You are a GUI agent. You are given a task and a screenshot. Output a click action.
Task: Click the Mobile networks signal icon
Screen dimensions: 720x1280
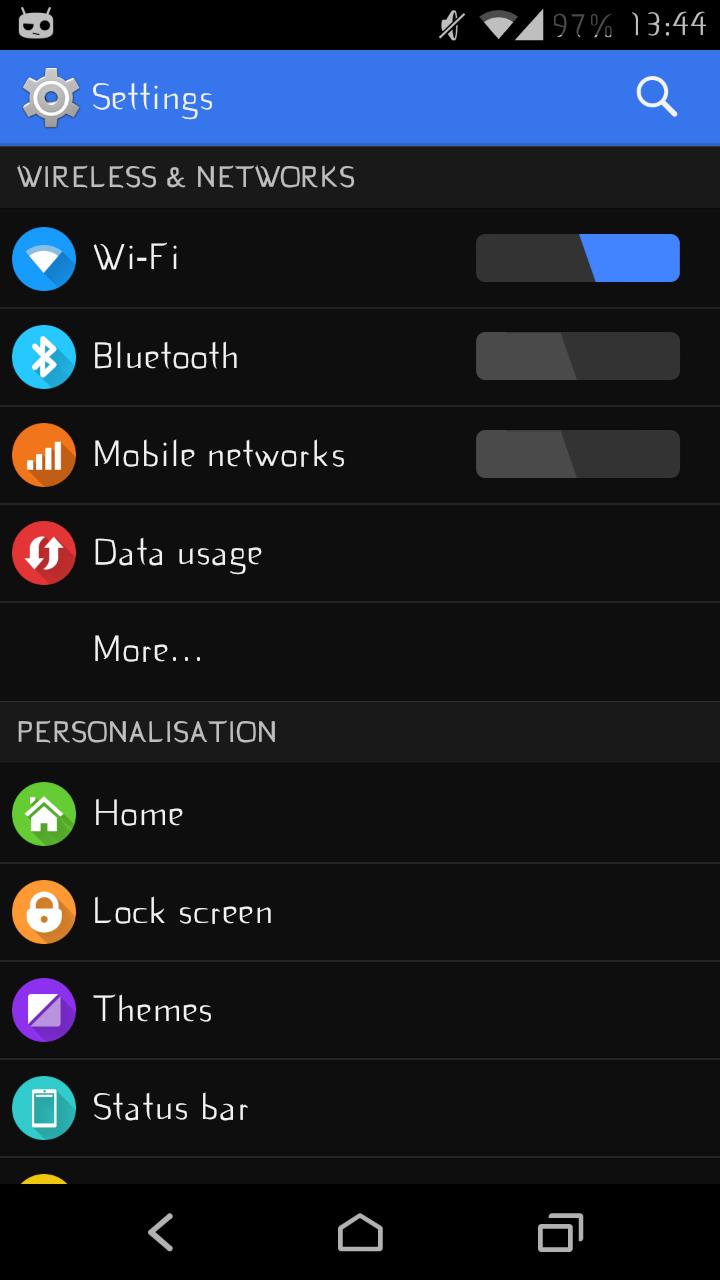43,454
